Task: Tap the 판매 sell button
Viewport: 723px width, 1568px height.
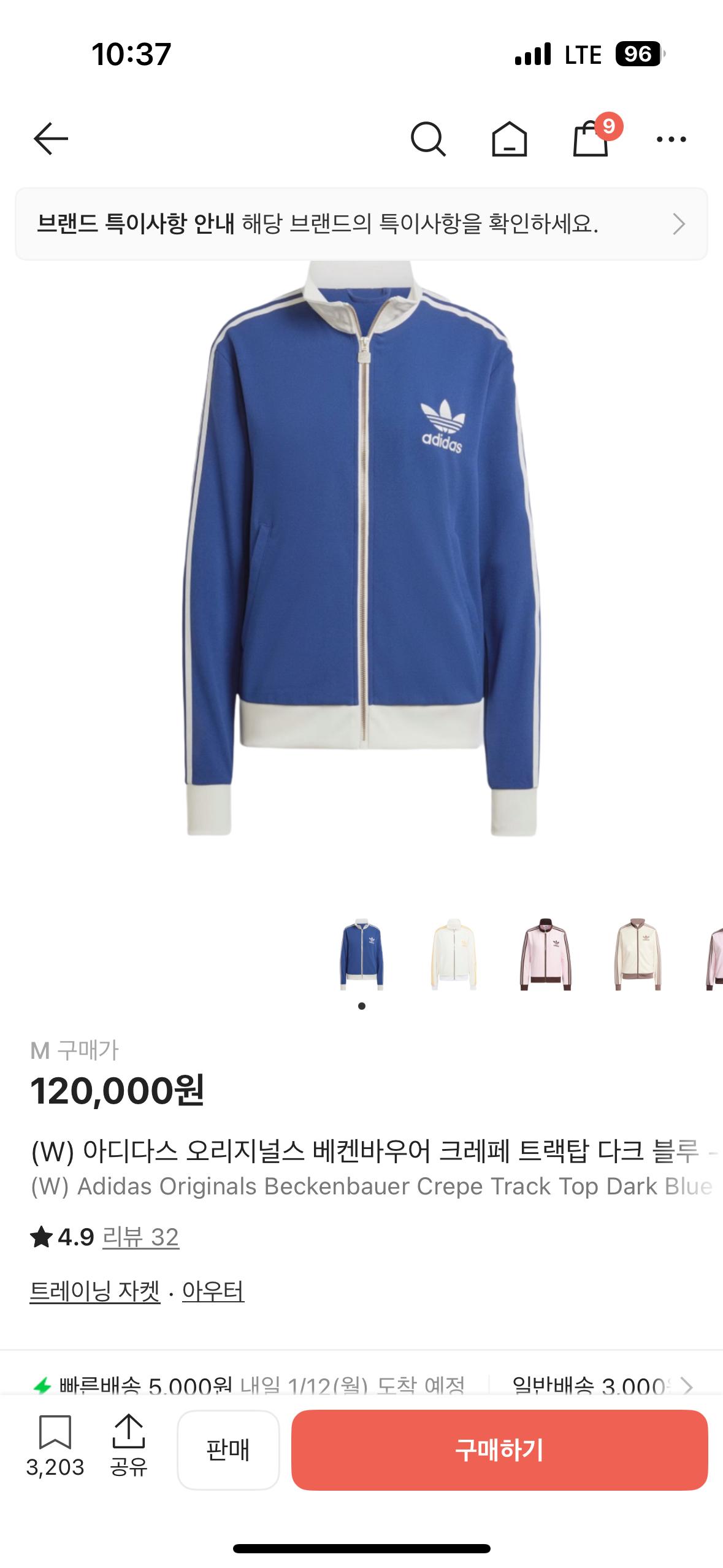Action: [228, 1450]
